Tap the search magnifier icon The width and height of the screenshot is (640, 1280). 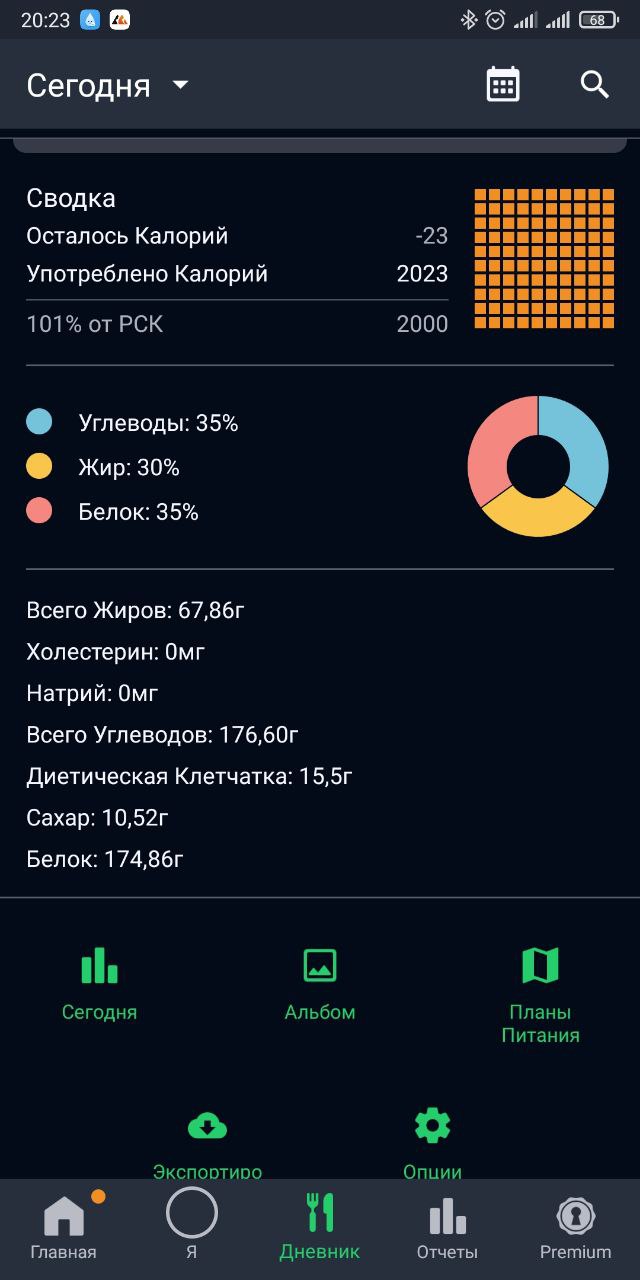tap(595, 85)
